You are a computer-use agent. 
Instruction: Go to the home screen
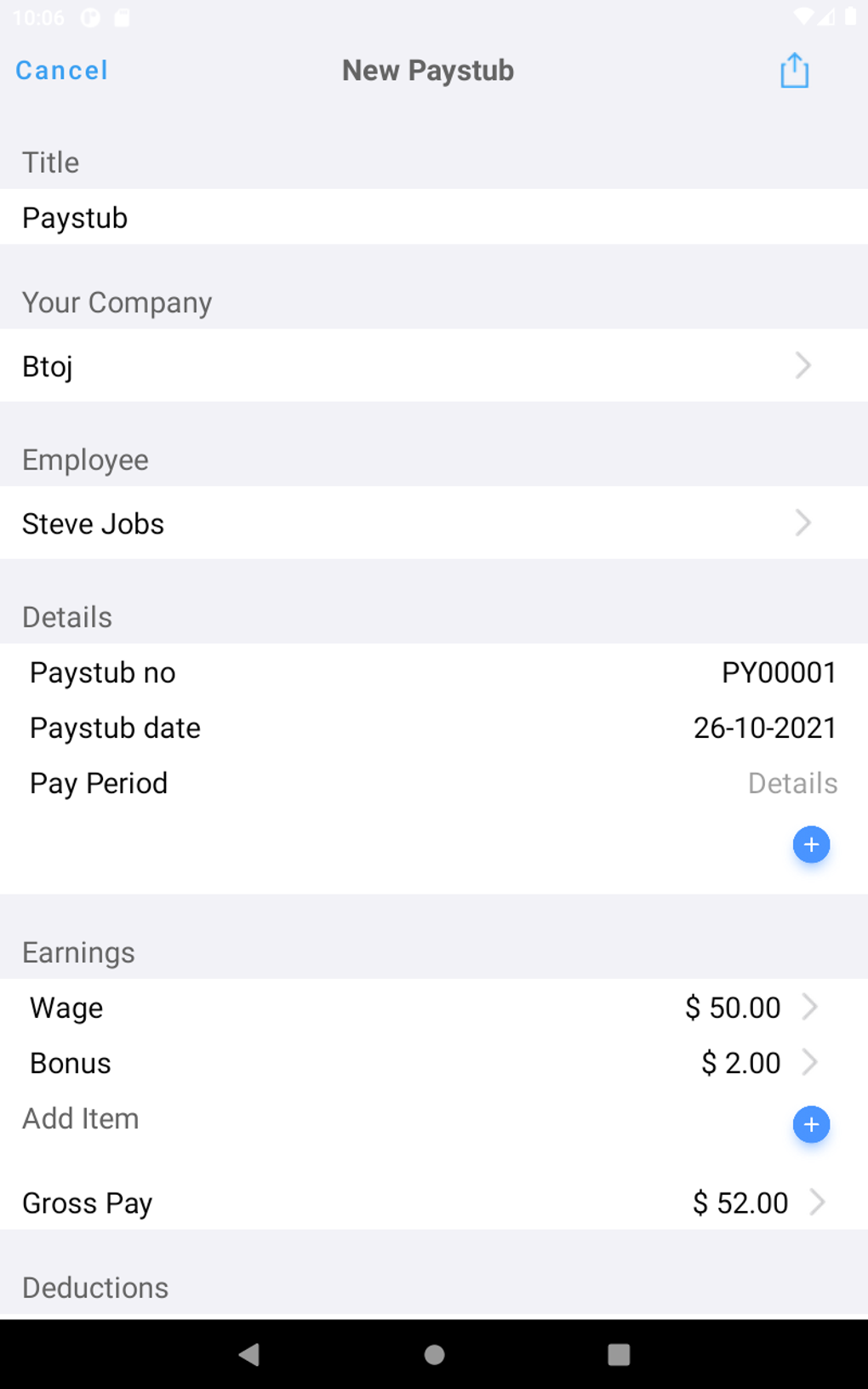(434, 1354)
